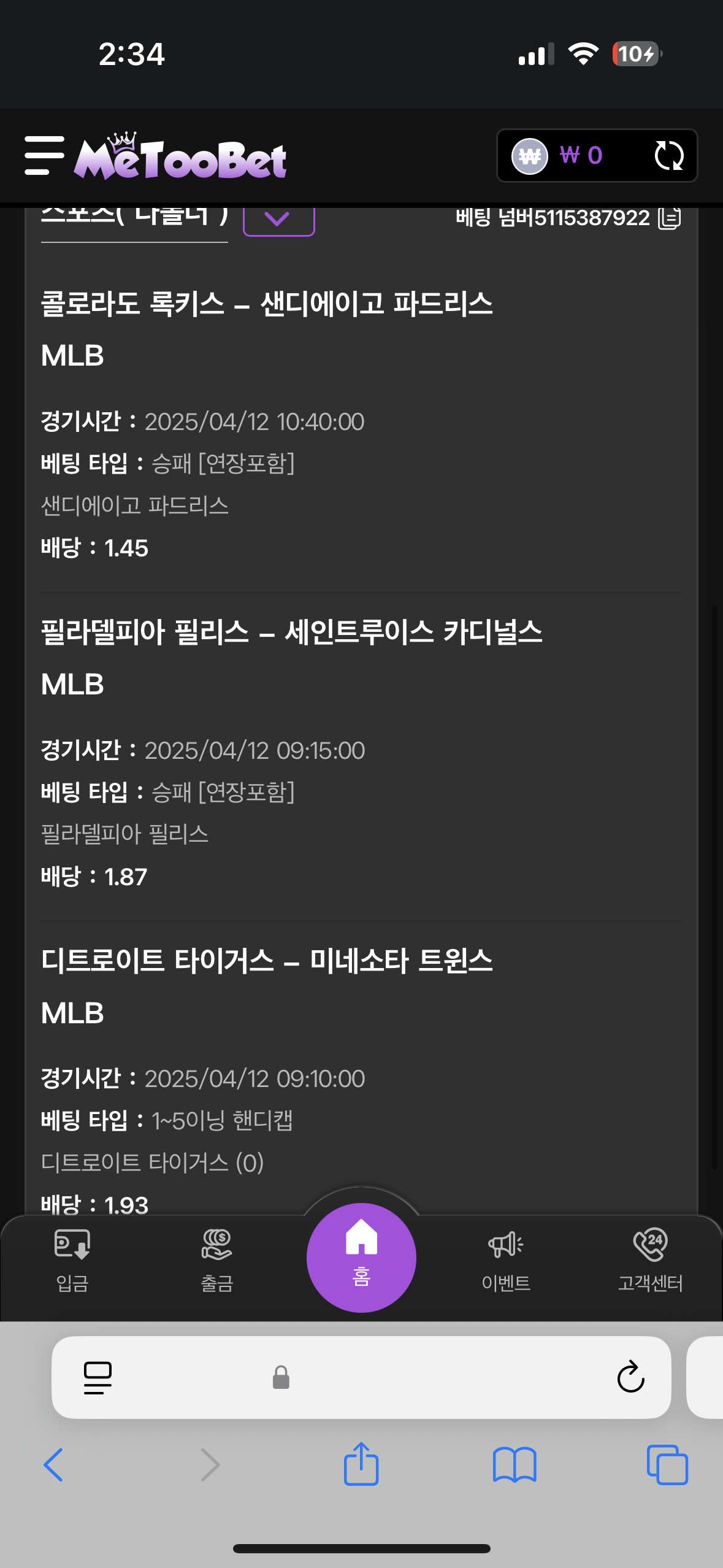Viewport: 723px width, 1568px height.
Task: Expand the purple chevron dropdown
Action: pos(278,218)
